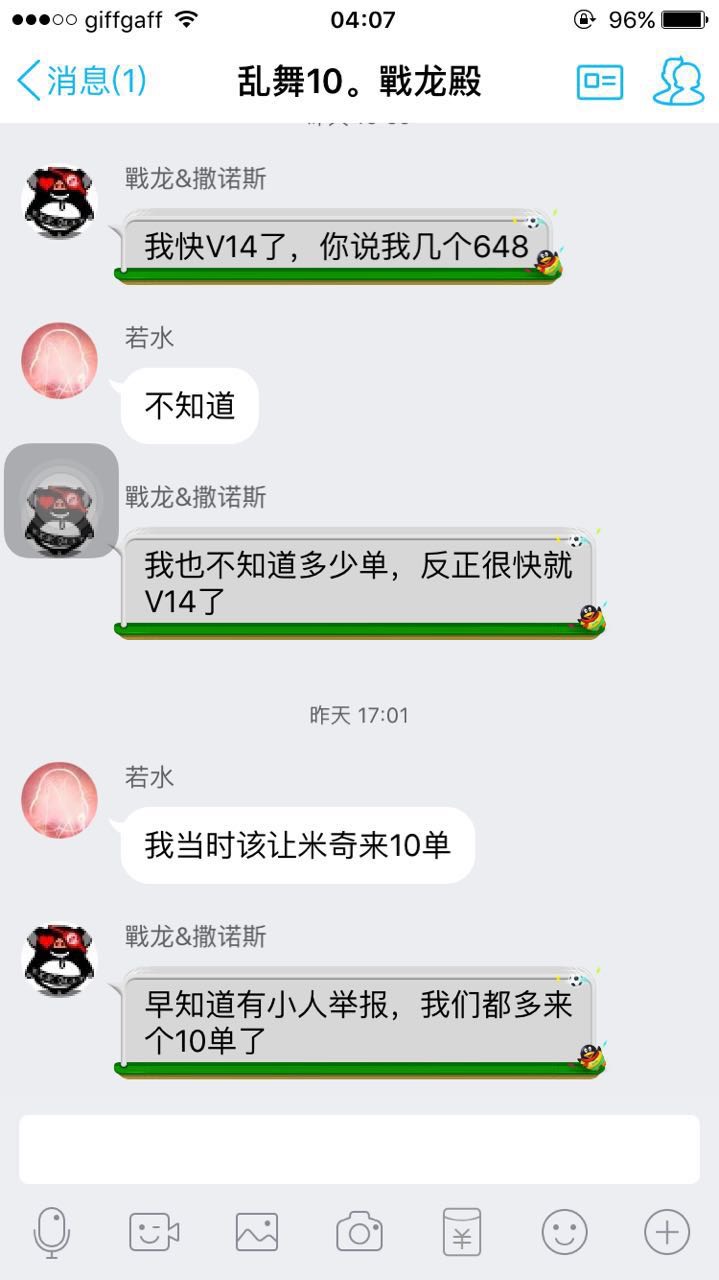719x1280 pixels.
Task: Tap the message text input field
Action: click(359, 1149)
